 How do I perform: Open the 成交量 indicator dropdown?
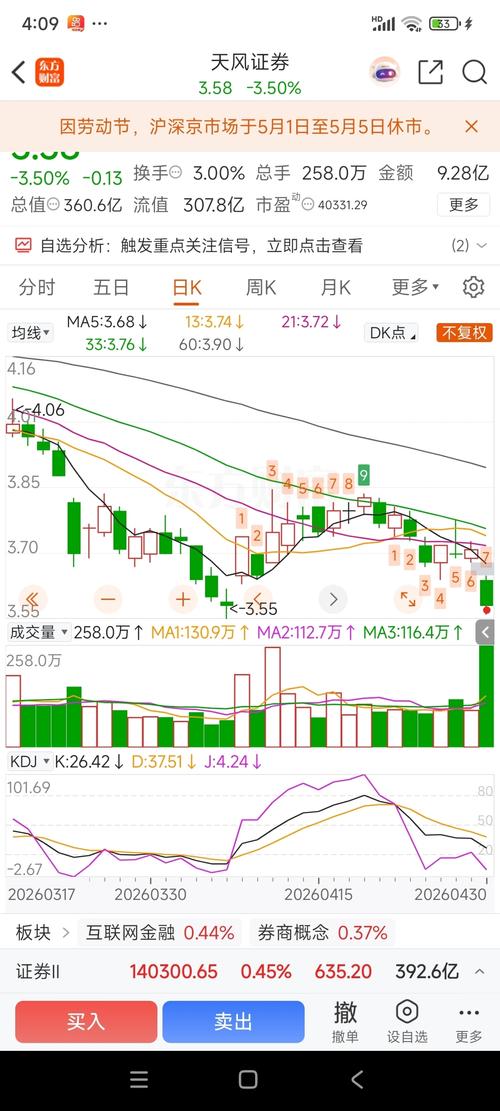pos(39,632)
